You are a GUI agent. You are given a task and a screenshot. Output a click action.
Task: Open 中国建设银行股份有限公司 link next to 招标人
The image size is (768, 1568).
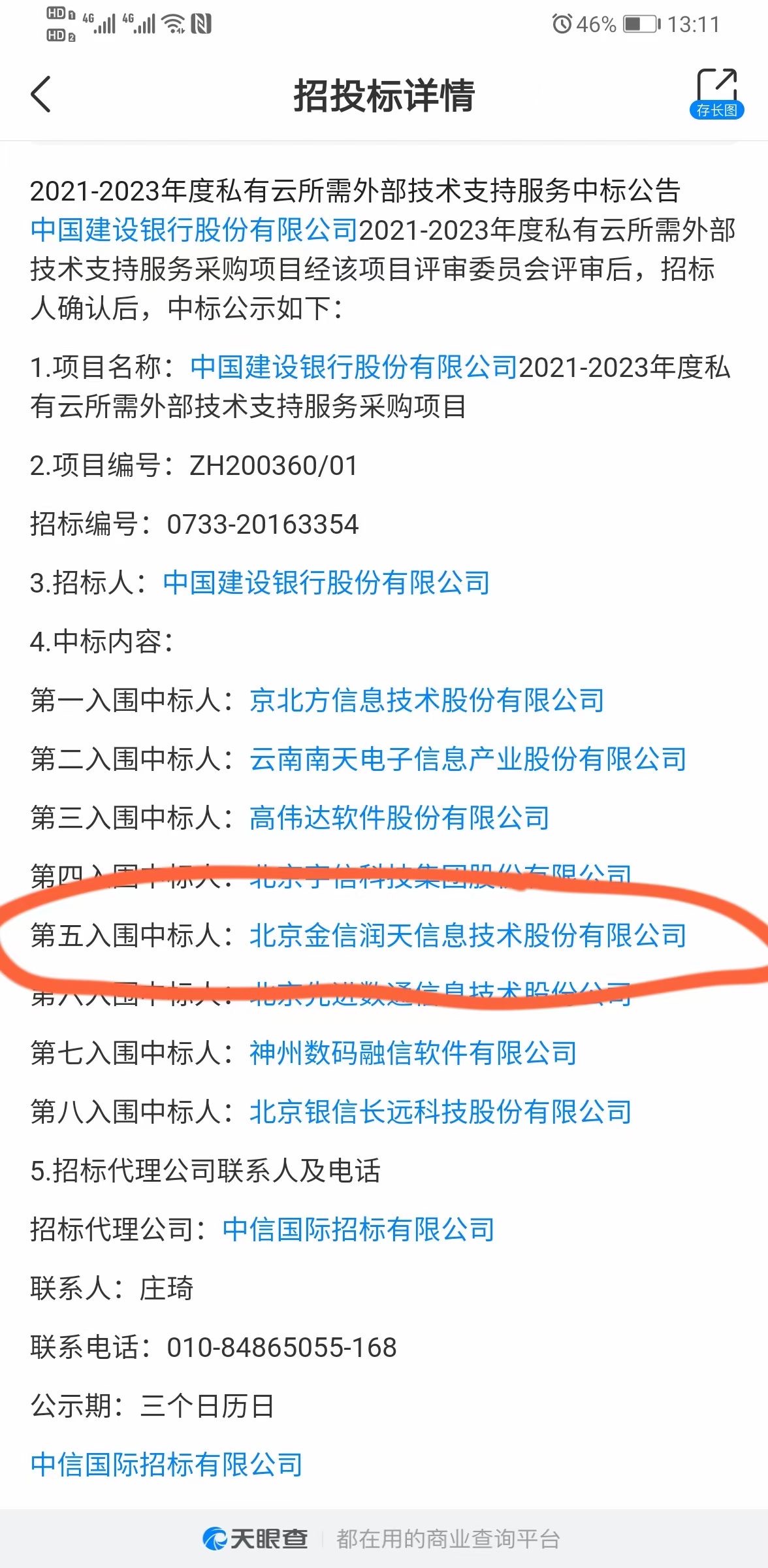[327, 583]
